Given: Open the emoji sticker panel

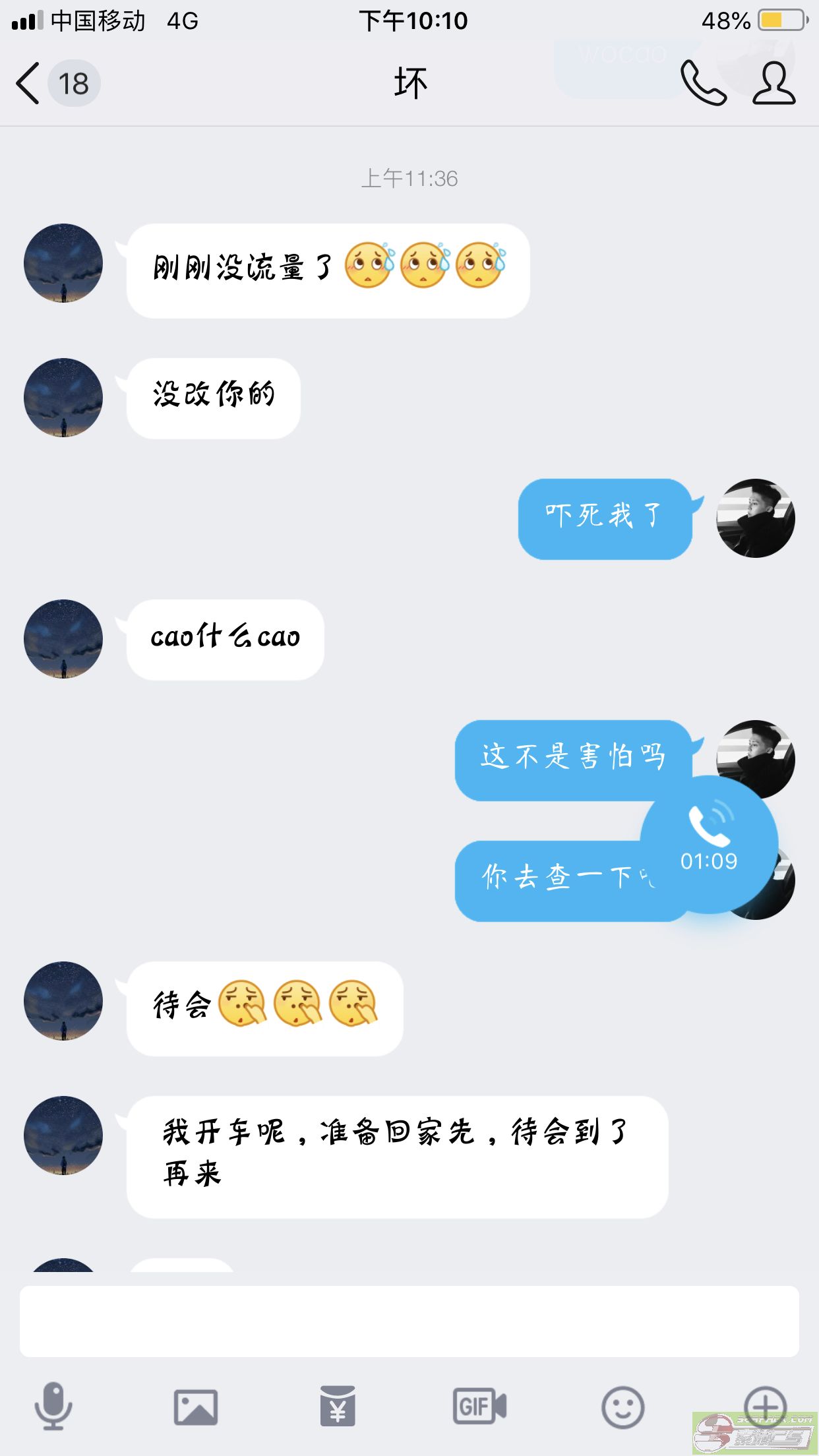Looking at the screenshot, I should click(x=622, y=1407).
